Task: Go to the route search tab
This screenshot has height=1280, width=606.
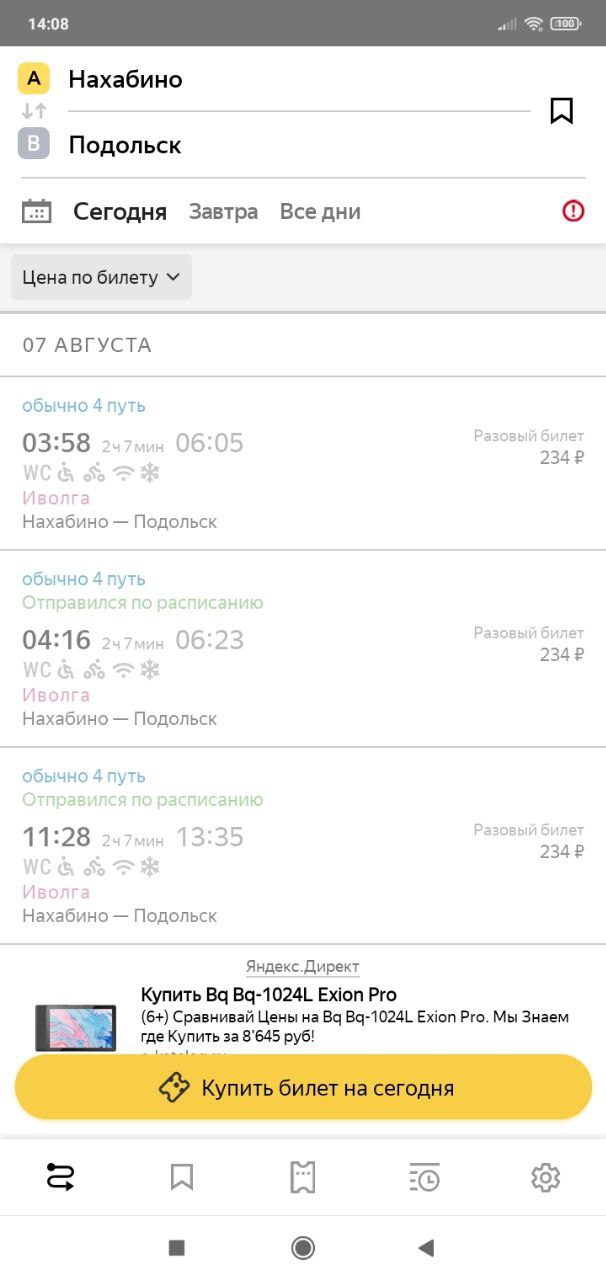Action: click(60, 1177)
